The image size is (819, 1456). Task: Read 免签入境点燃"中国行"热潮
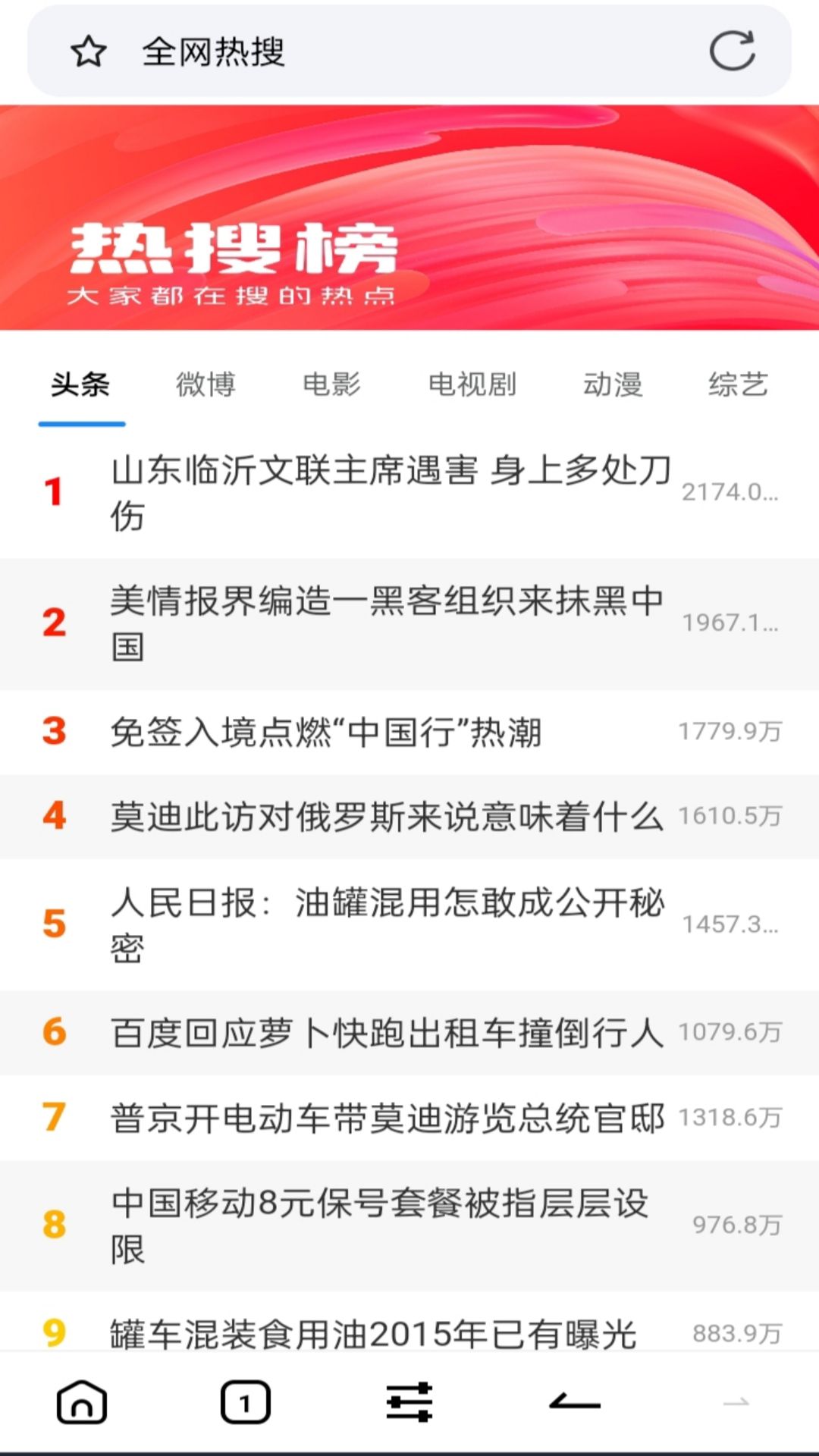[326, 733]
